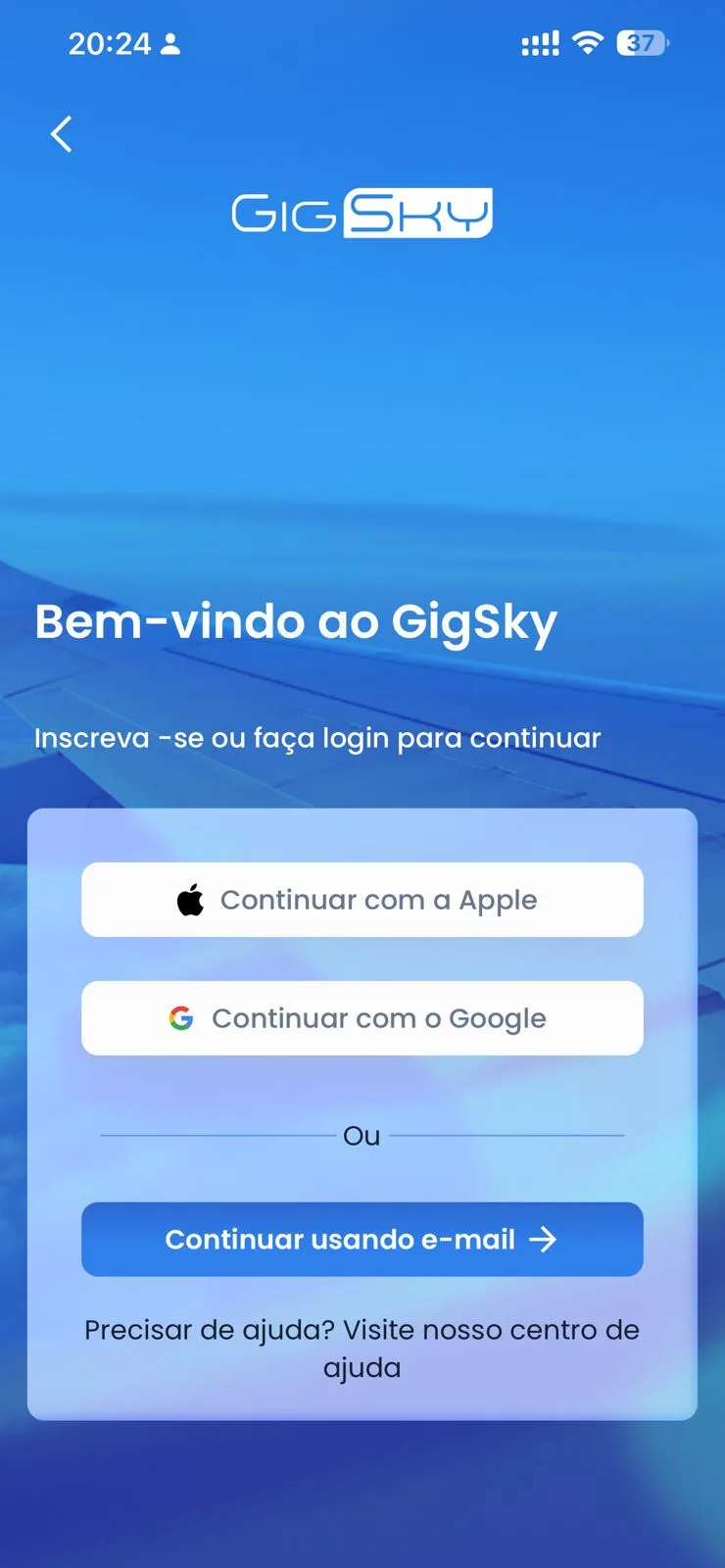Tap the arrow inside the e-mail button
This screenshot has height=1568, width=725.
click(x=546, y=1240)
